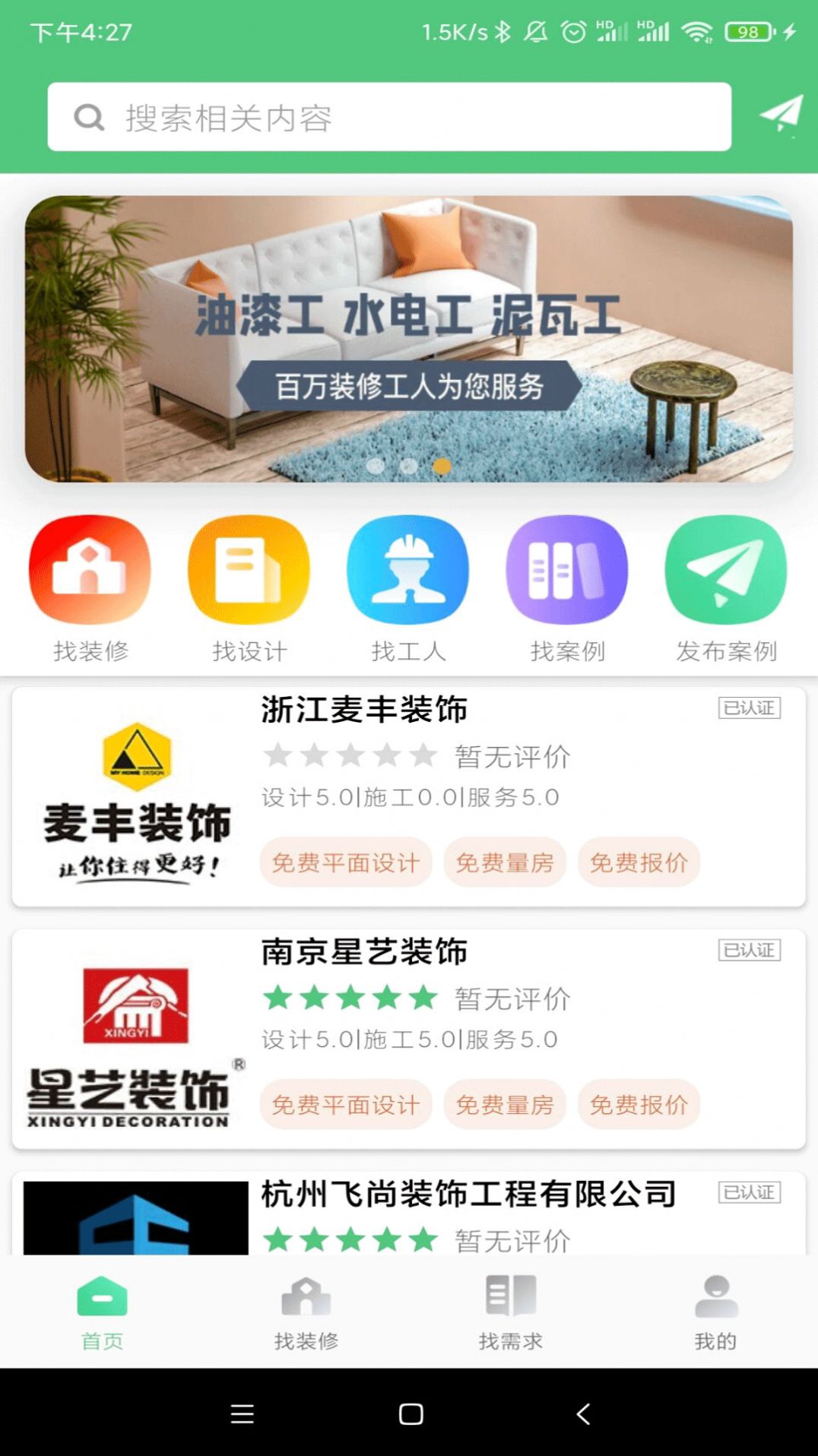Select the 首页 home tab

102,1304
